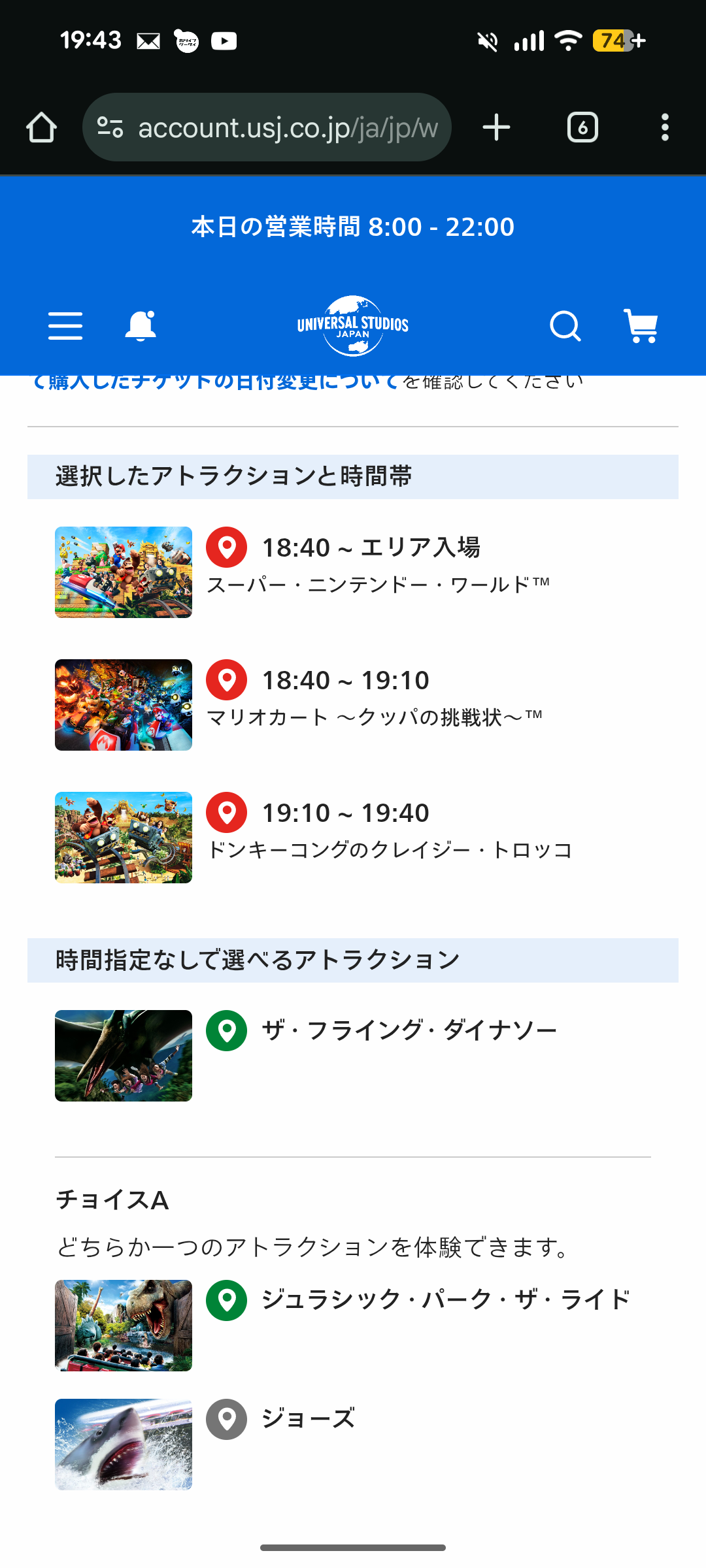Show the open tabs switcher
Image resolution: width=706 pixels, height=1568 pixels.
(x=582, y=127)
